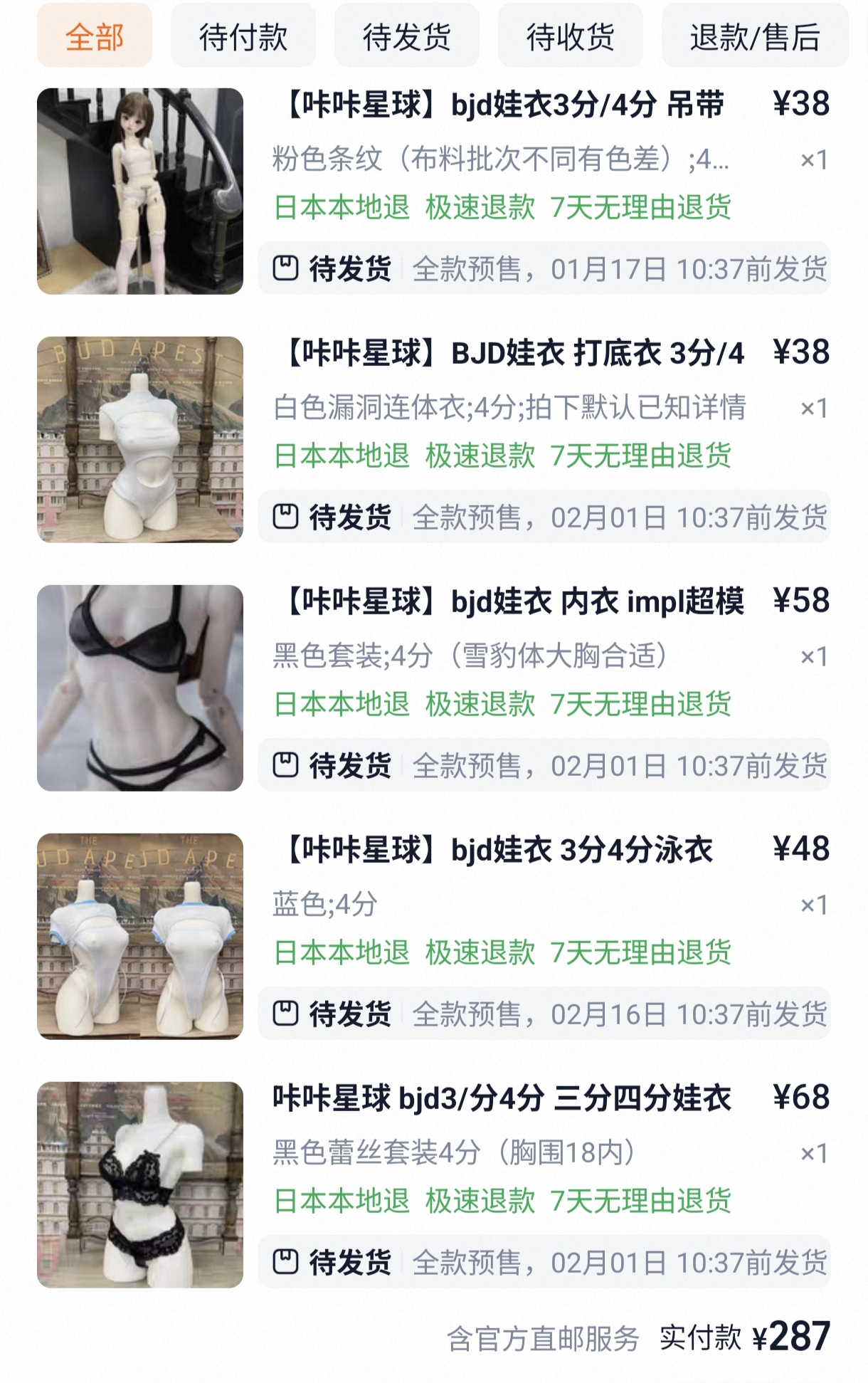The width and height of the screenshot is (868, 1383).
Task: View shipping status dated 01月17日 10:37
Action: [544, 269]
